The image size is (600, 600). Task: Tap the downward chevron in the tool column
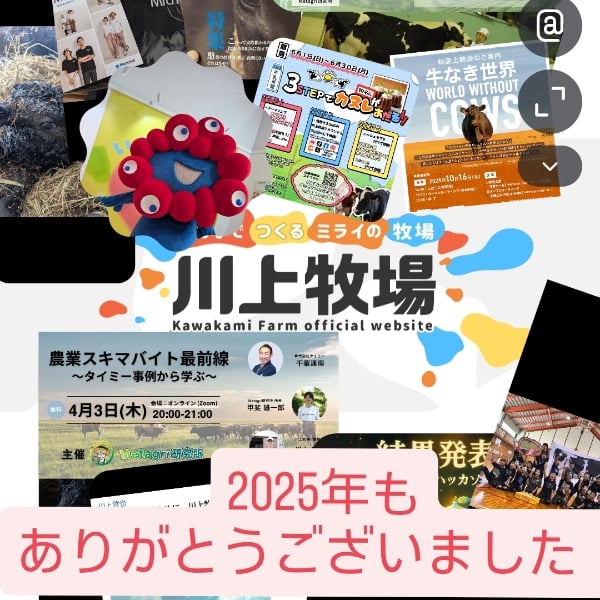pos(549,167)
